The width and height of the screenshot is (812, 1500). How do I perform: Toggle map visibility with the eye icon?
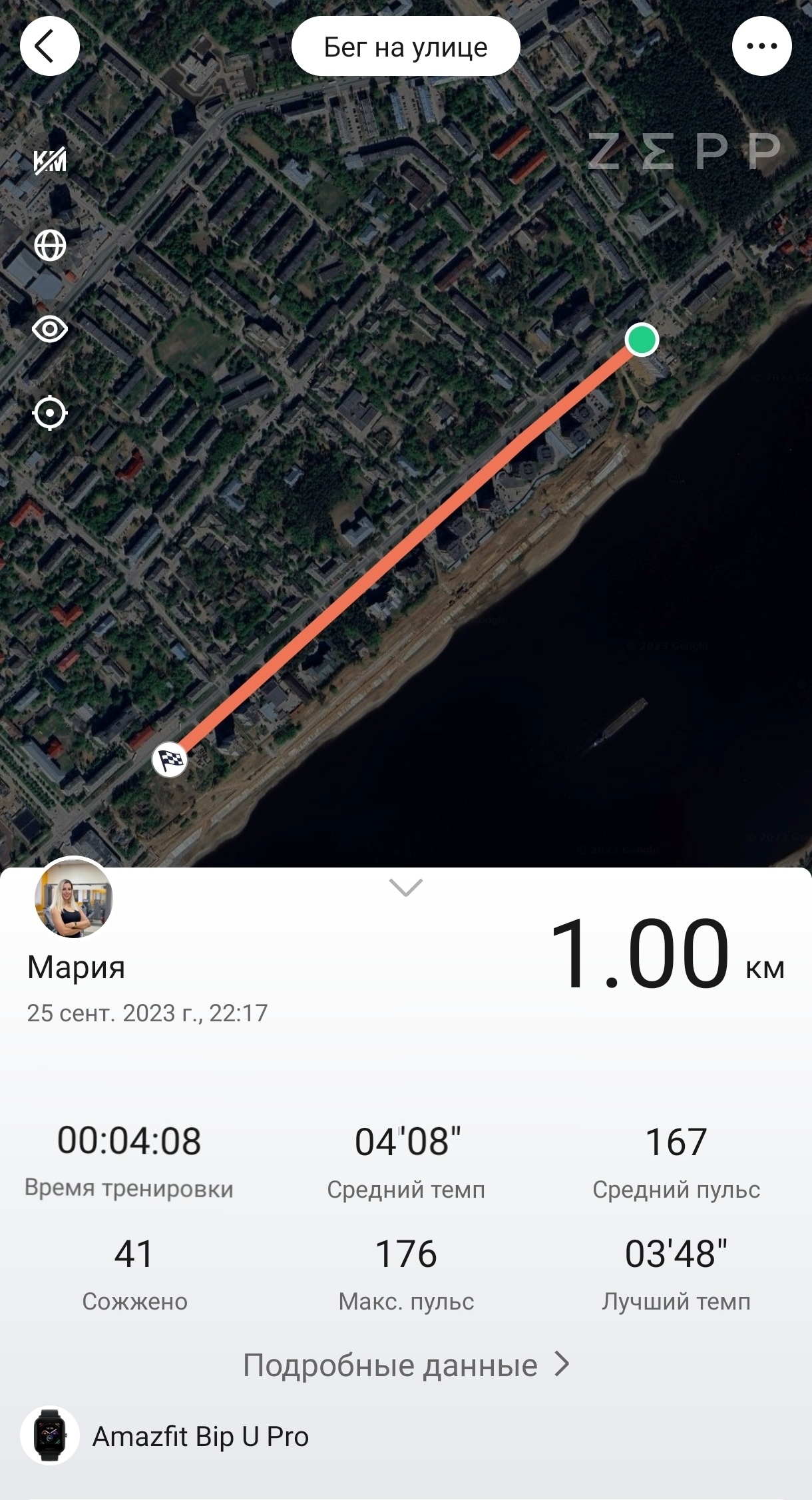50,330
